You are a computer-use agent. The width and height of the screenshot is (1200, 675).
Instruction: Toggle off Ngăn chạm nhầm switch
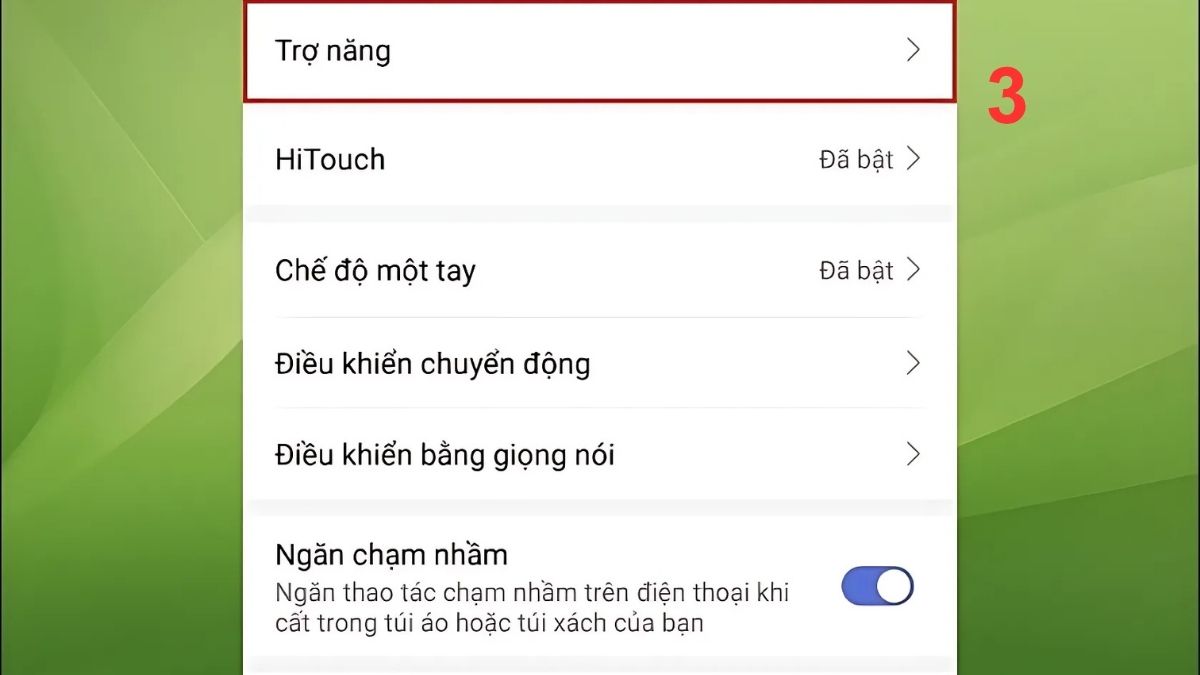coord(877,587)
